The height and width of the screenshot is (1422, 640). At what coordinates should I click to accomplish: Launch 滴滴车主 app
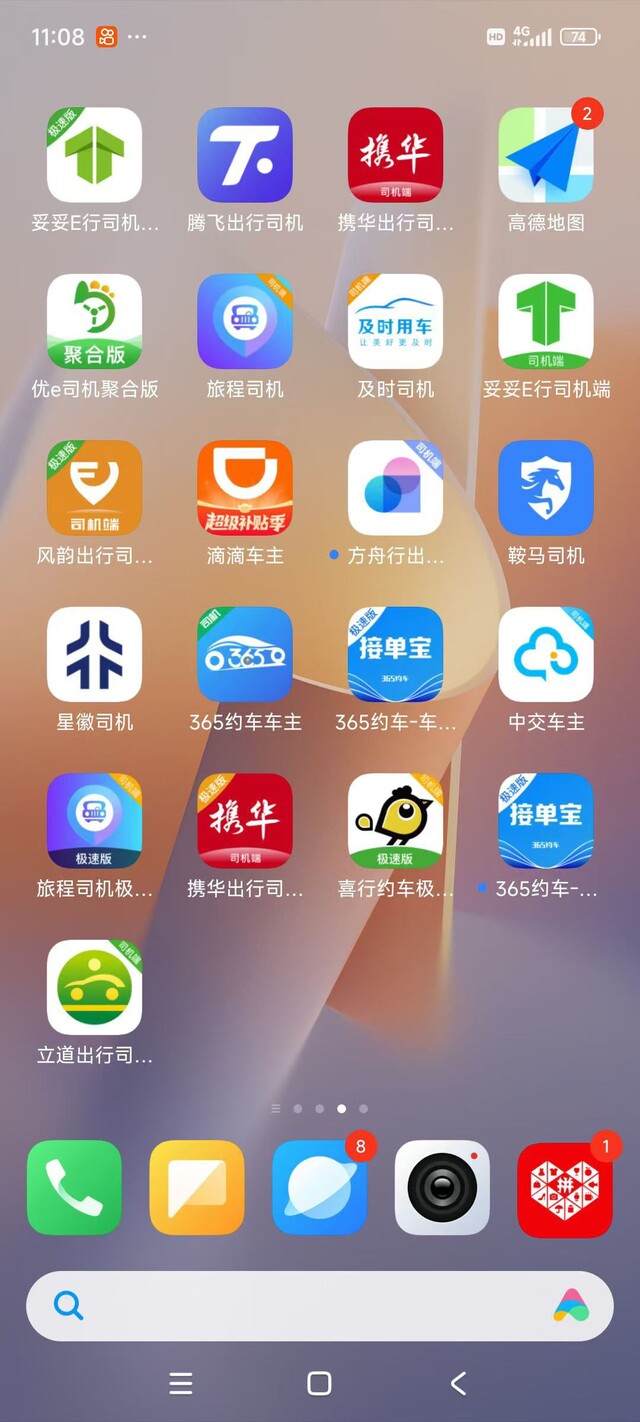(245, 488)
